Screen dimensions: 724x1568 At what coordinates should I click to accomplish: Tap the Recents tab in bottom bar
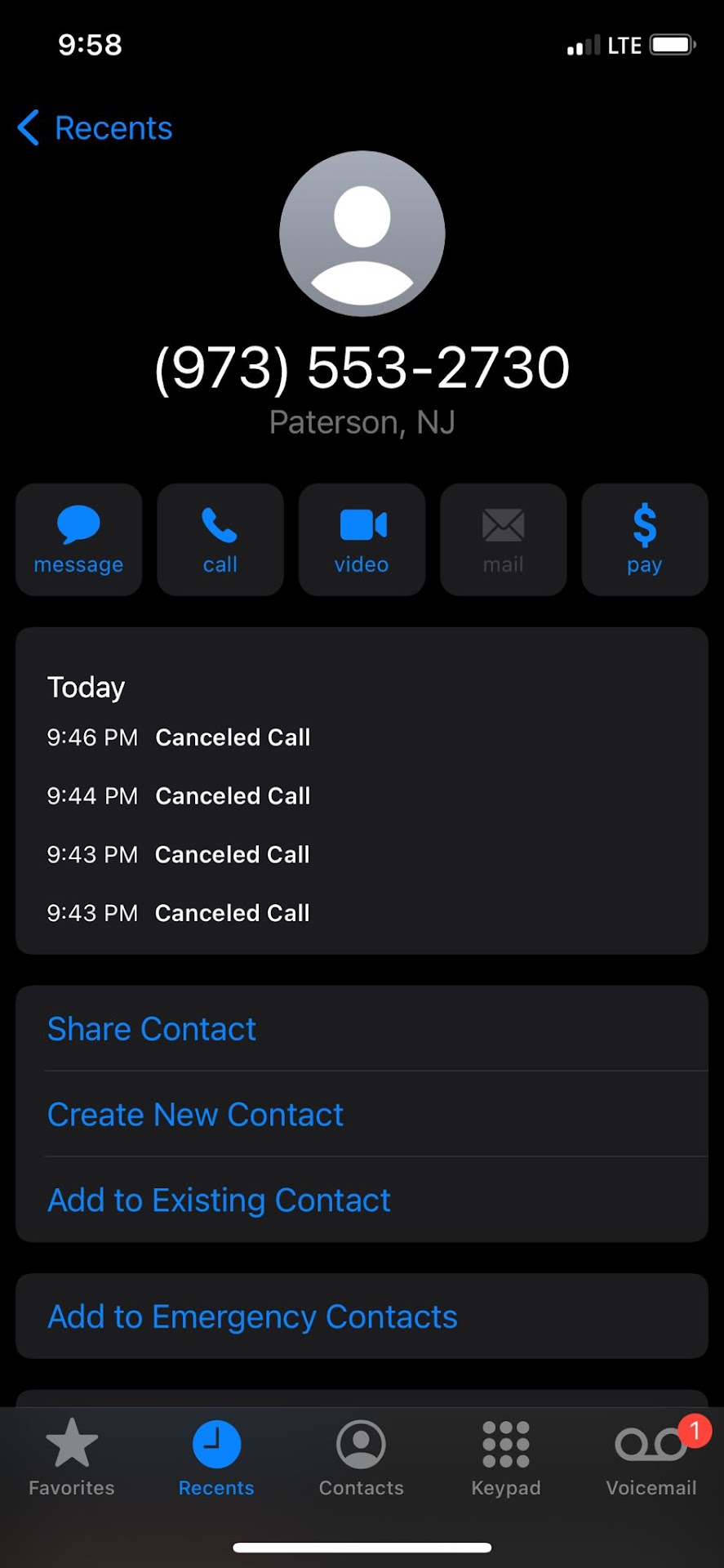pos(216,1458)
